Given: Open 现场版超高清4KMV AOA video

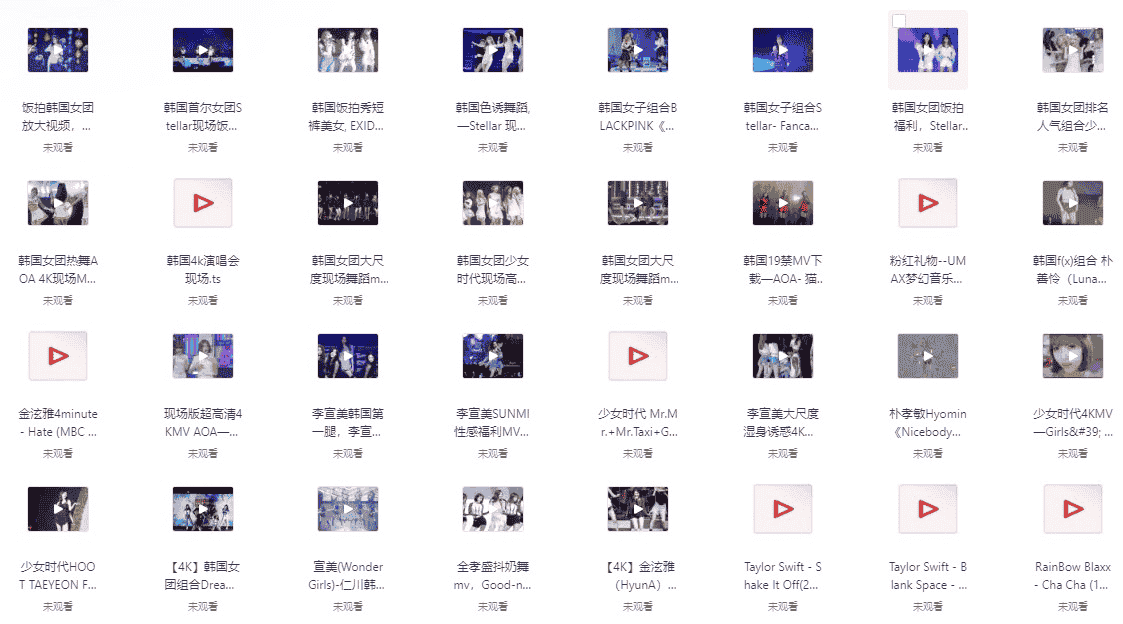Looking at the screenshot, I should 203,356.
